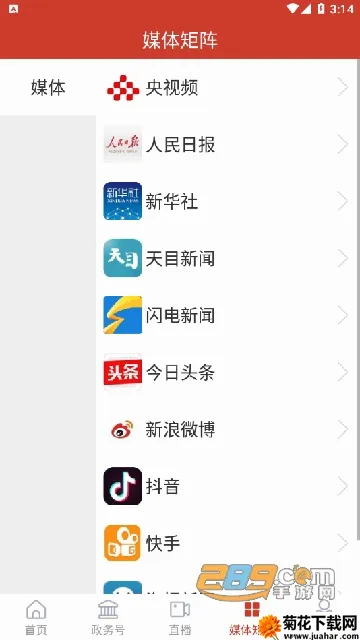Open the 央视频 row
The width and height of the screenshot is (360, 640).
227,87
